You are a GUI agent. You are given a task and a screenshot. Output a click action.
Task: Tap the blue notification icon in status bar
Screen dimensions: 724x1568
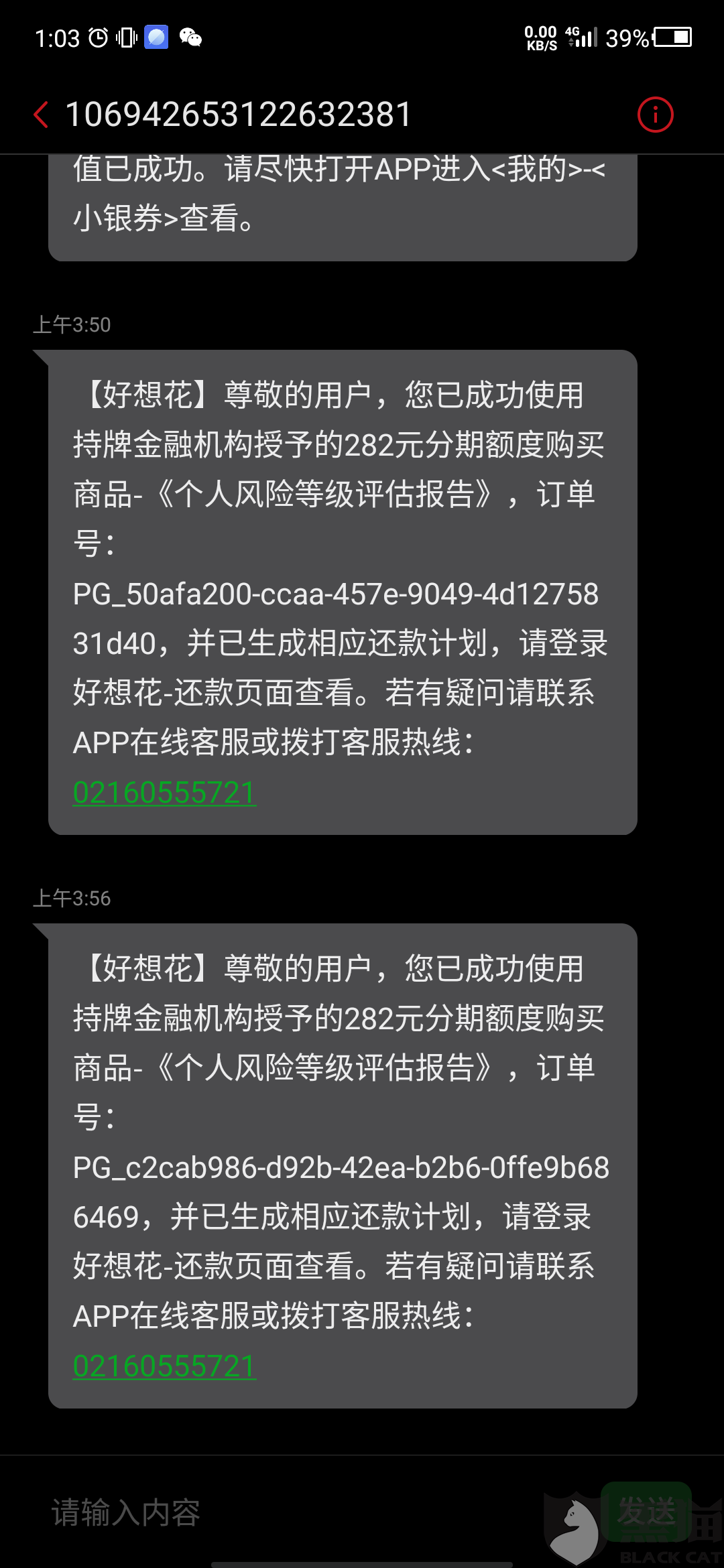point(158,38)
